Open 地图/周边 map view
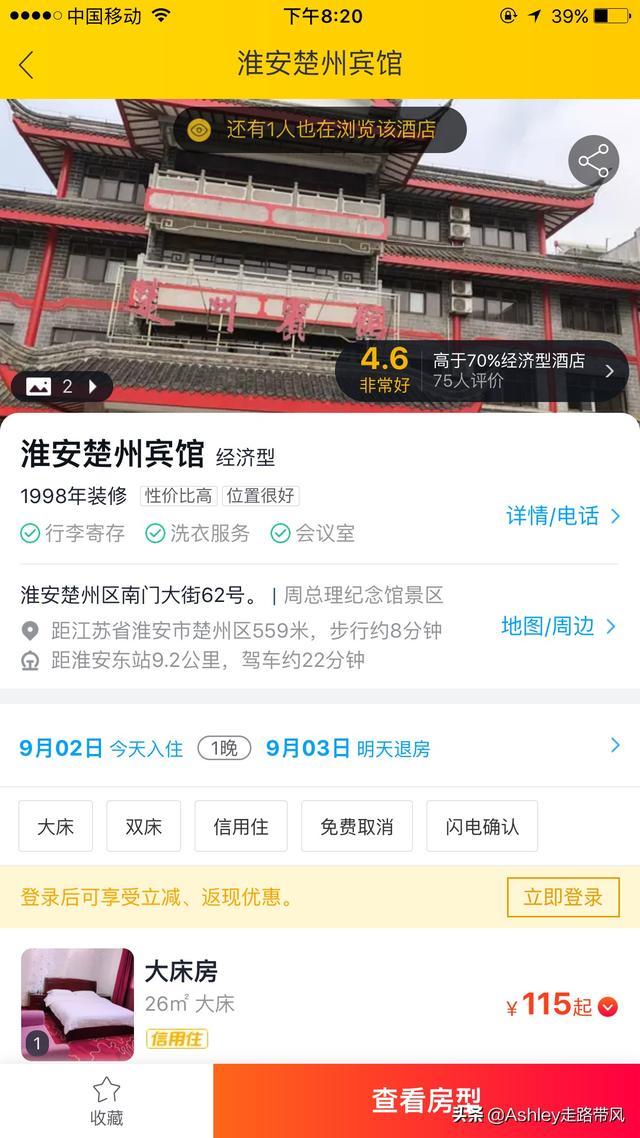The width and height of the screenshot is (640, 1138). (x=559, y=627)
